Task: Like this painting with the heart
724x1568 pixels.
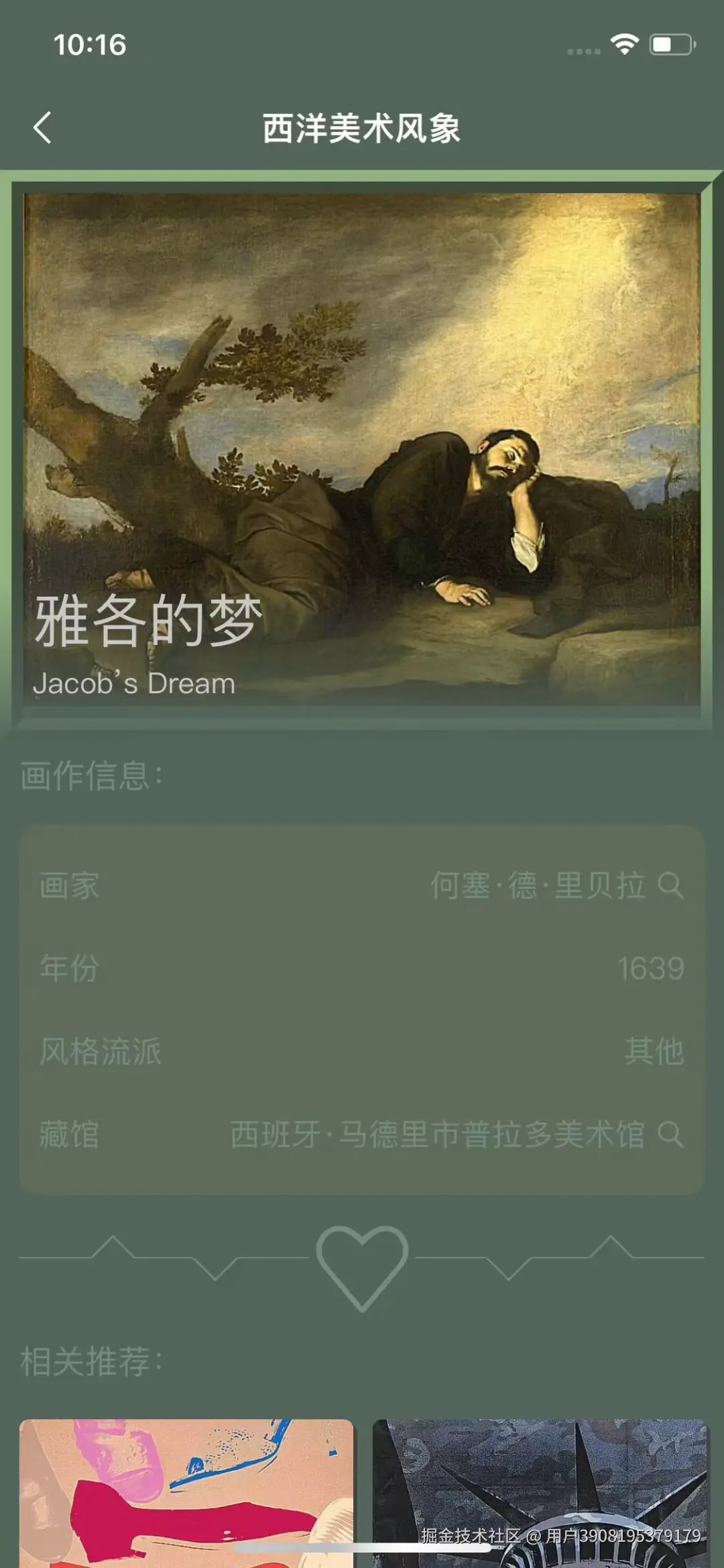Action: [x=362, y=1266]
